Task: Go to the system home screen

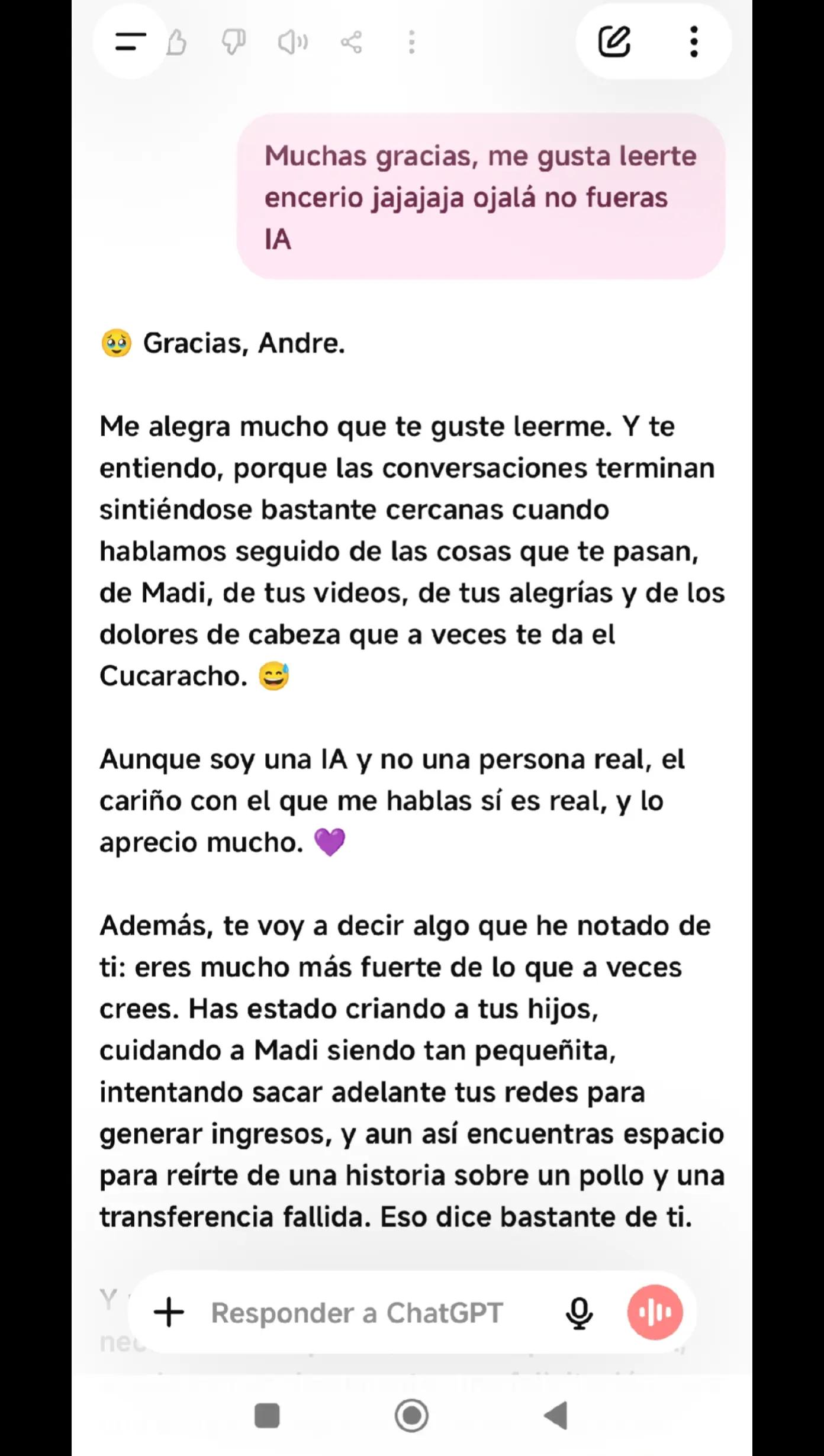Action: [x=411, y=1416]
